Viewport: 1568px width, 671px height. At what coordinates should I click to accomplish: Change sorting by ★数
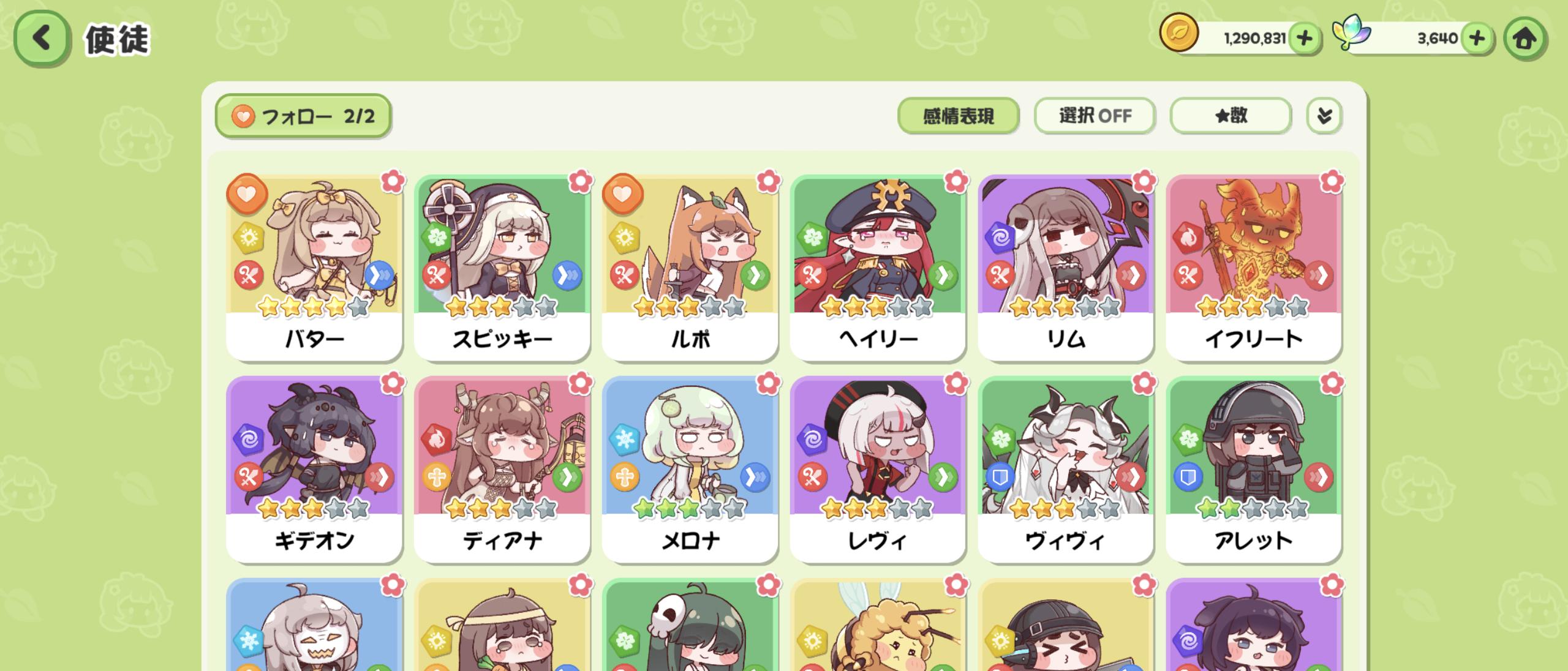coord(1231,116)
